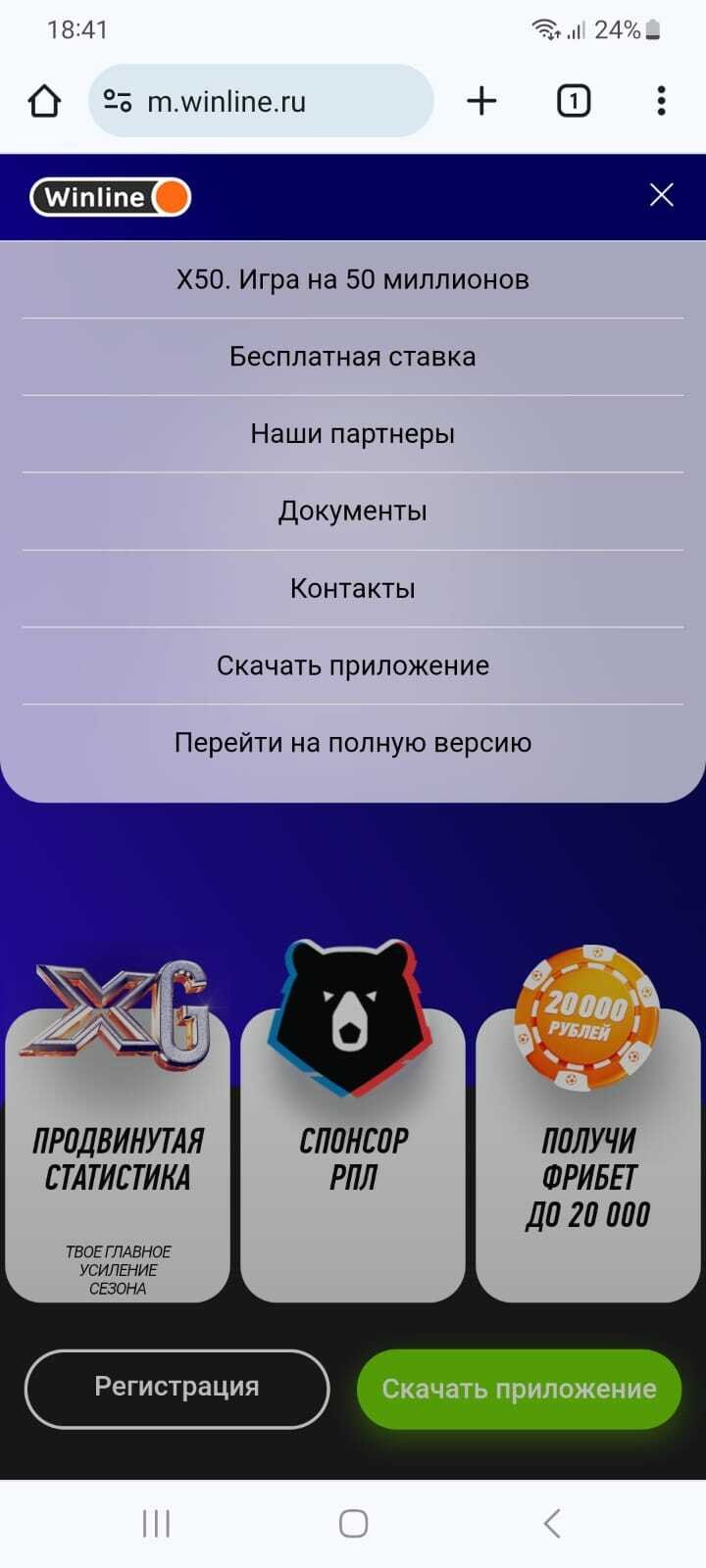Show the open tabs switcher
Viewport: 706px width, 1568px height.
pyautogui.click(x=574, y=101)
